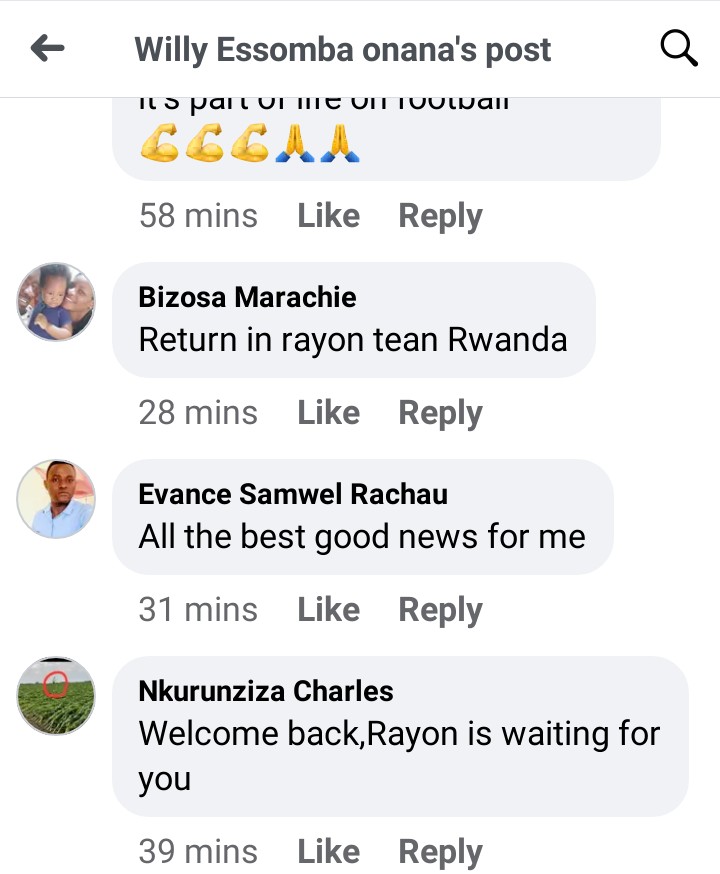Open search in the comments screen
The height and width of the screenshot is (874, 720).
click(x=679, y=48)
